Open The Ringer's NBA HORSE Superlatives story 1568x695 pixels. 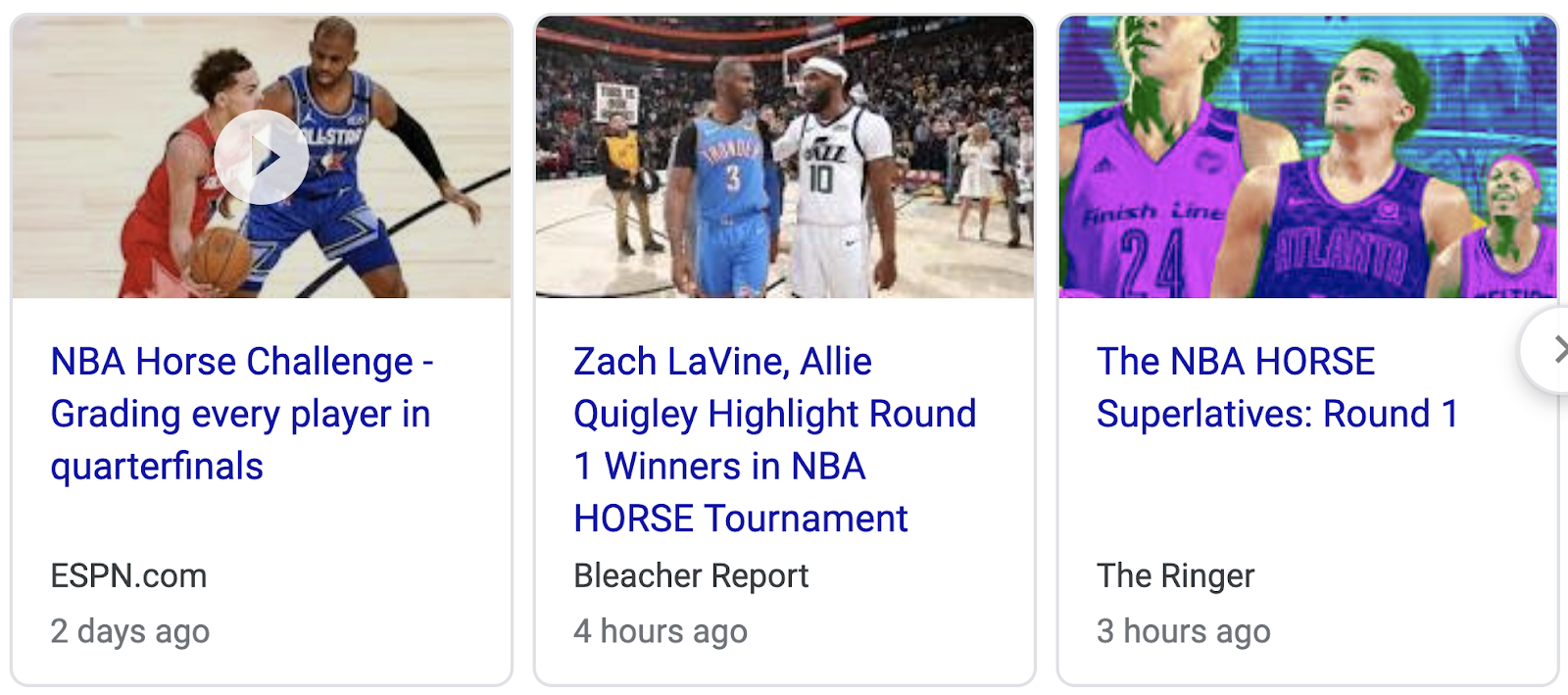point(1276,388)
